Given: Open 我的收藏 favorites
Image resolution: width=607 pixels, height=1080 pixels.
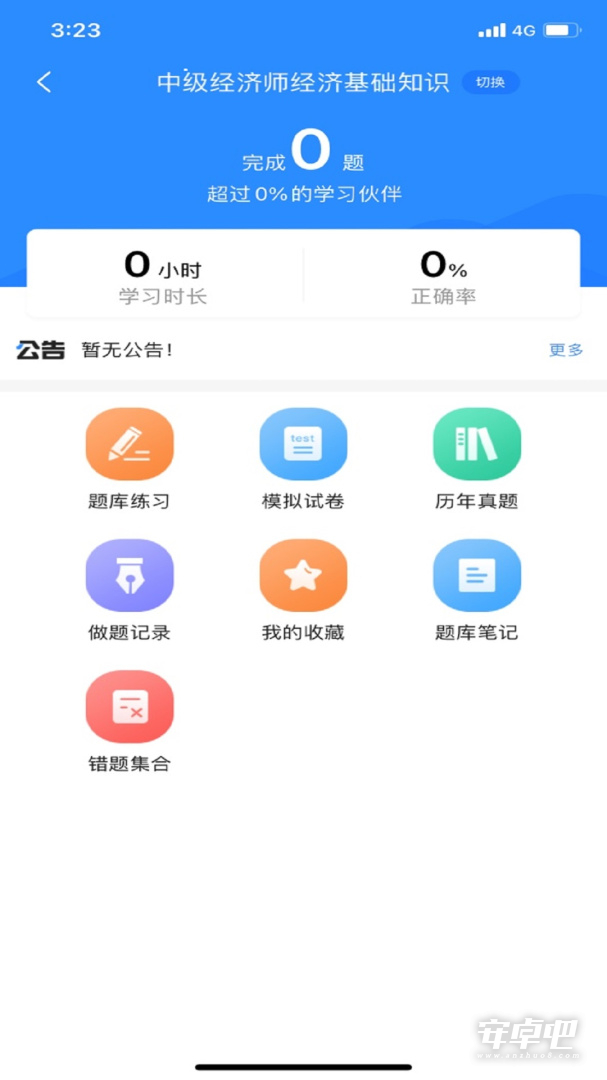Looking at the screenshot, I should click(303, 590).
